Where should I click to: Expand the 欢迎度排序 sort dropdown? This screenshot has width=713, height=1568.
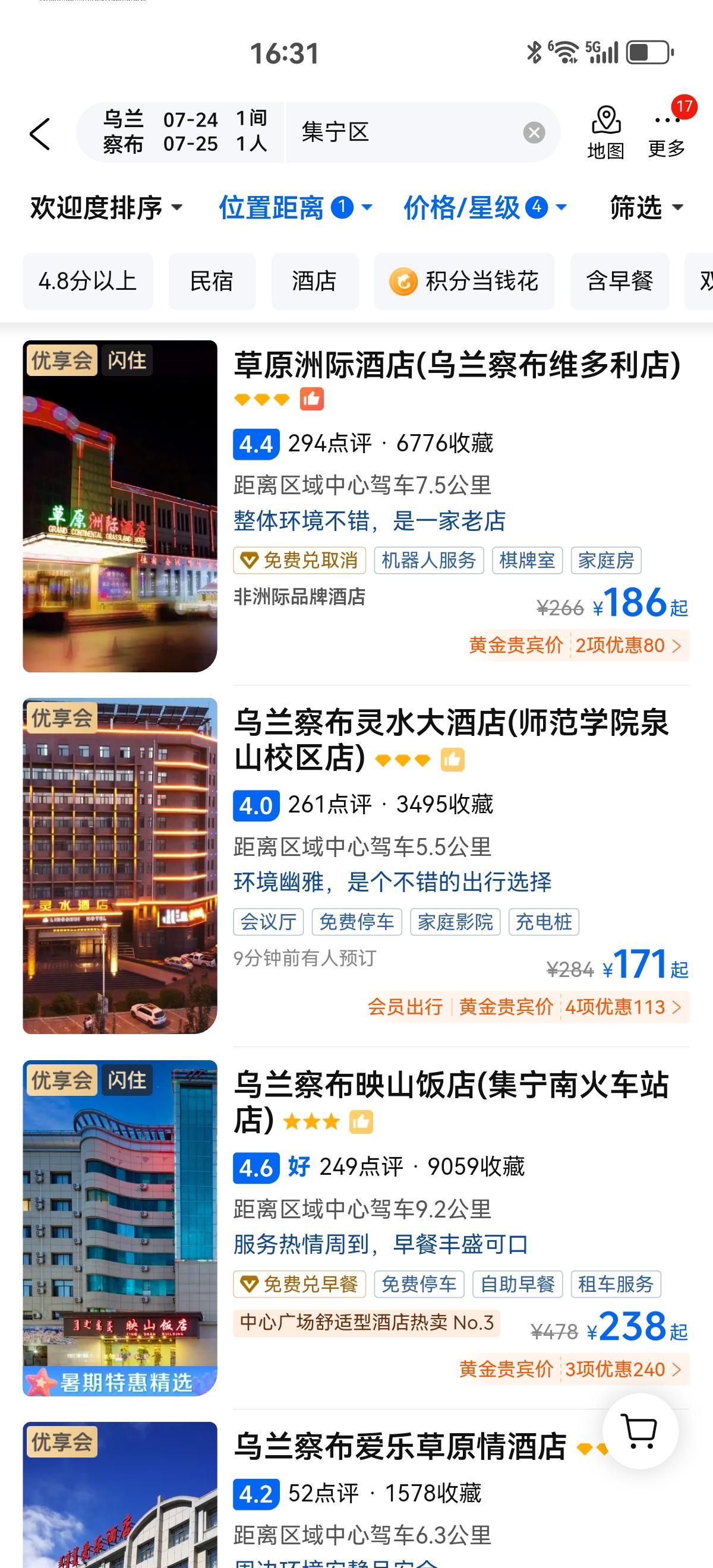[x=106, y=207]
